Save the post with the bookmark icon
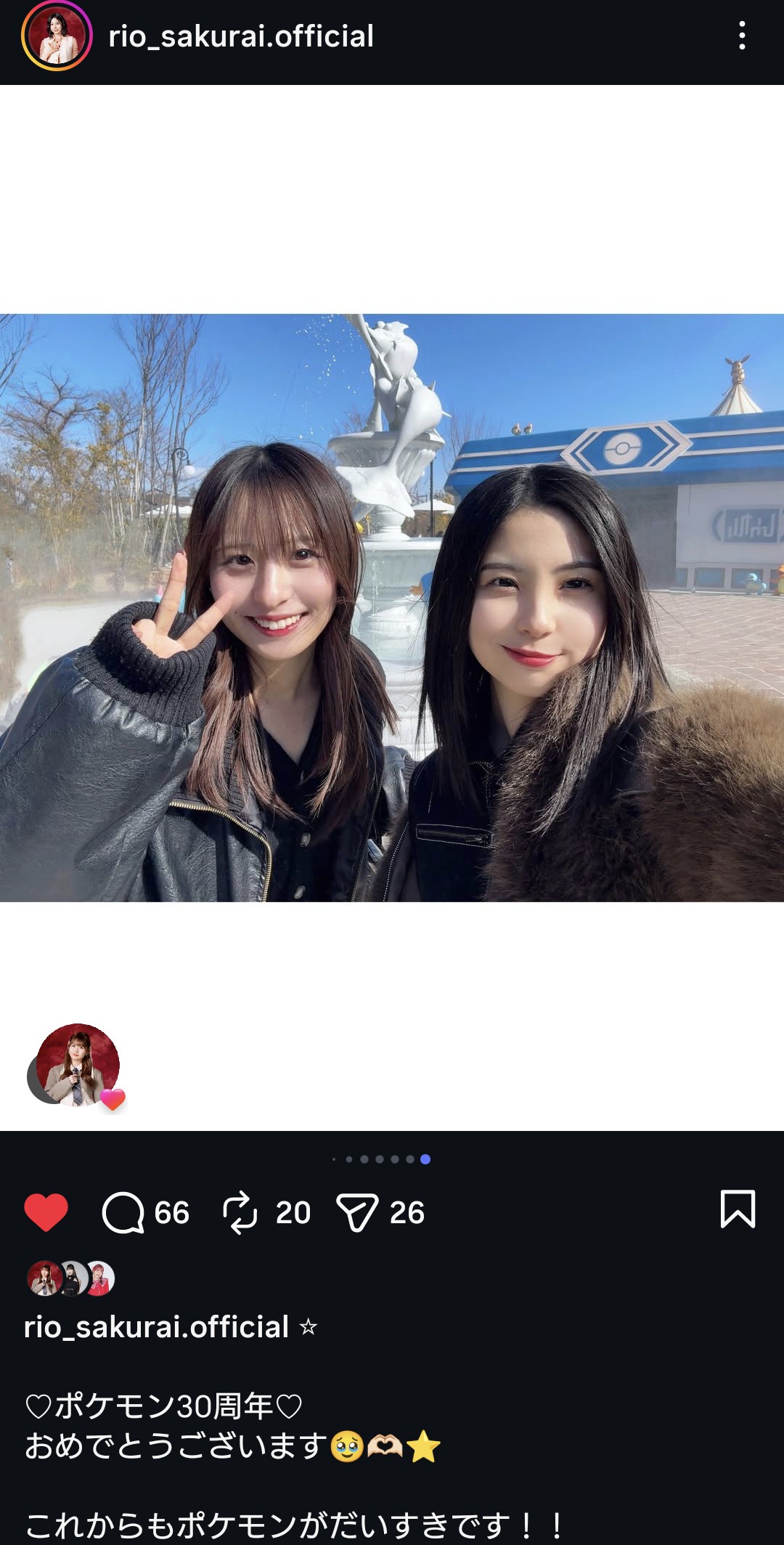The height and width of the screenshot is (1545, 784). [x=737, y=1209]
